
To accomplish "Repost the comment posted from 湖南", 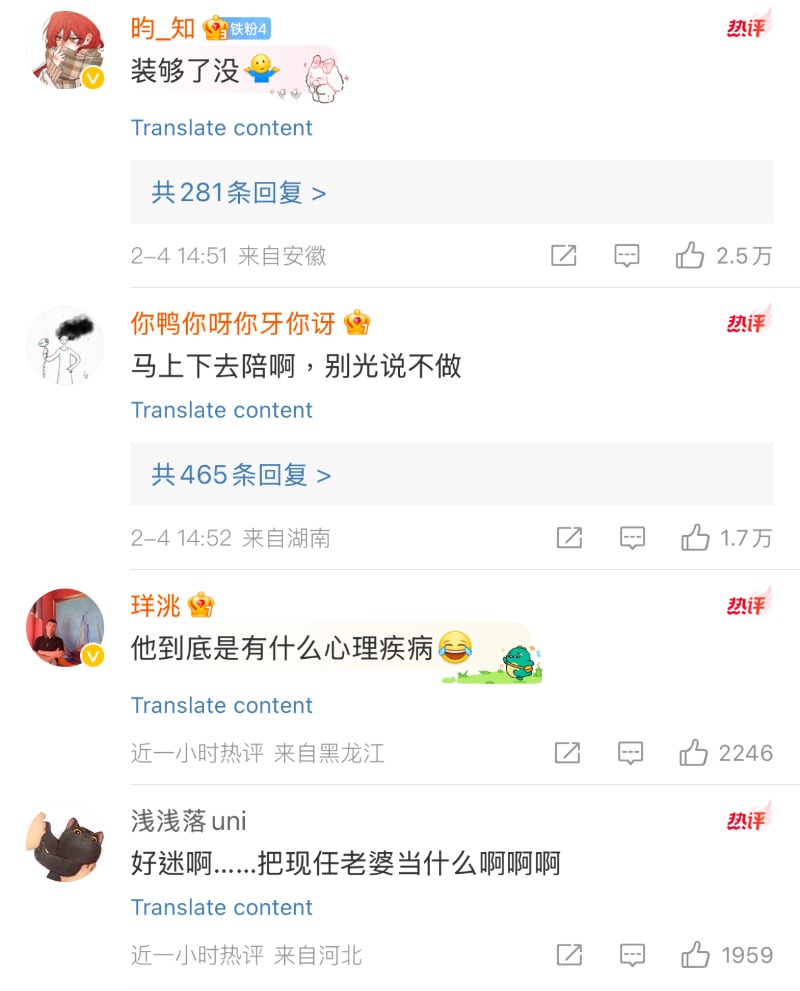I will tap(569, 538).
